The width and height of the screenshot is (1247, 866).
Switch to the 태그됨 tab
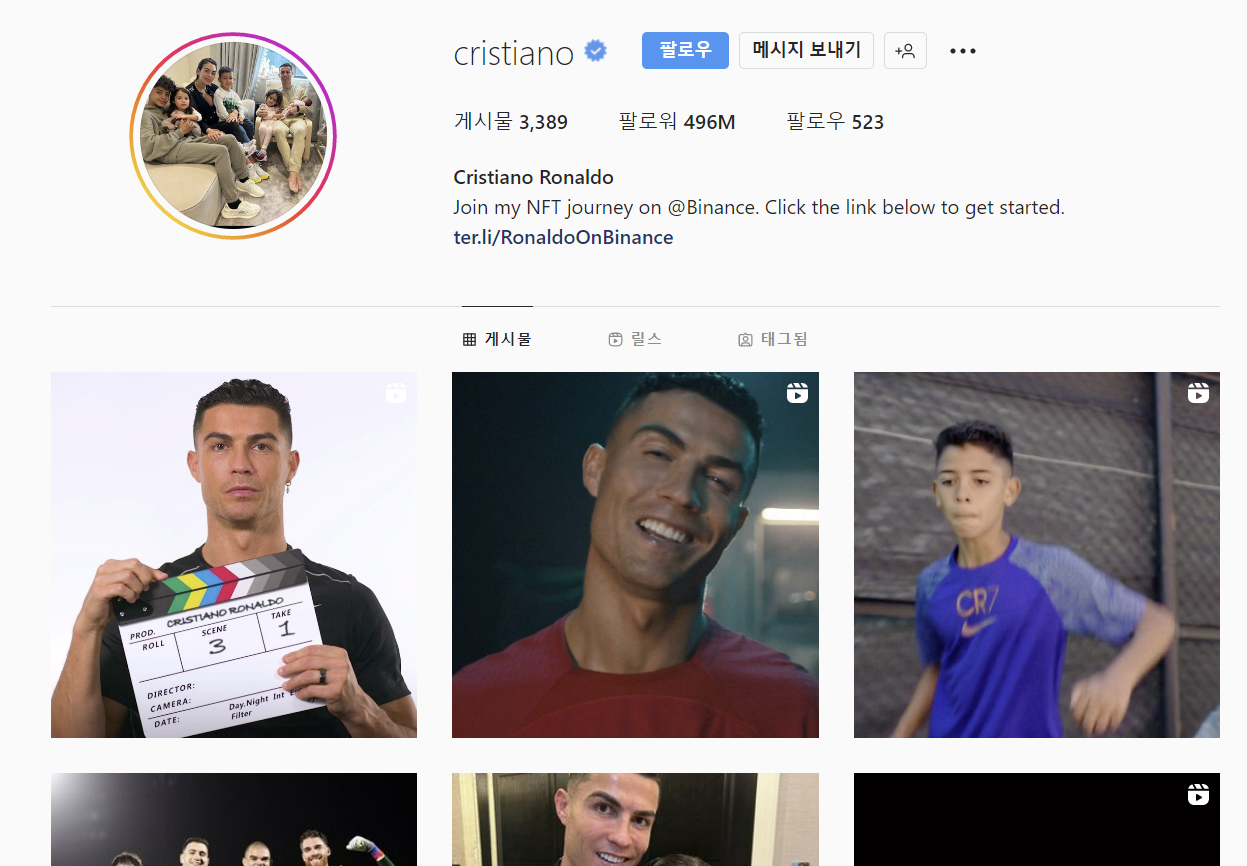[x=772, y=339]
